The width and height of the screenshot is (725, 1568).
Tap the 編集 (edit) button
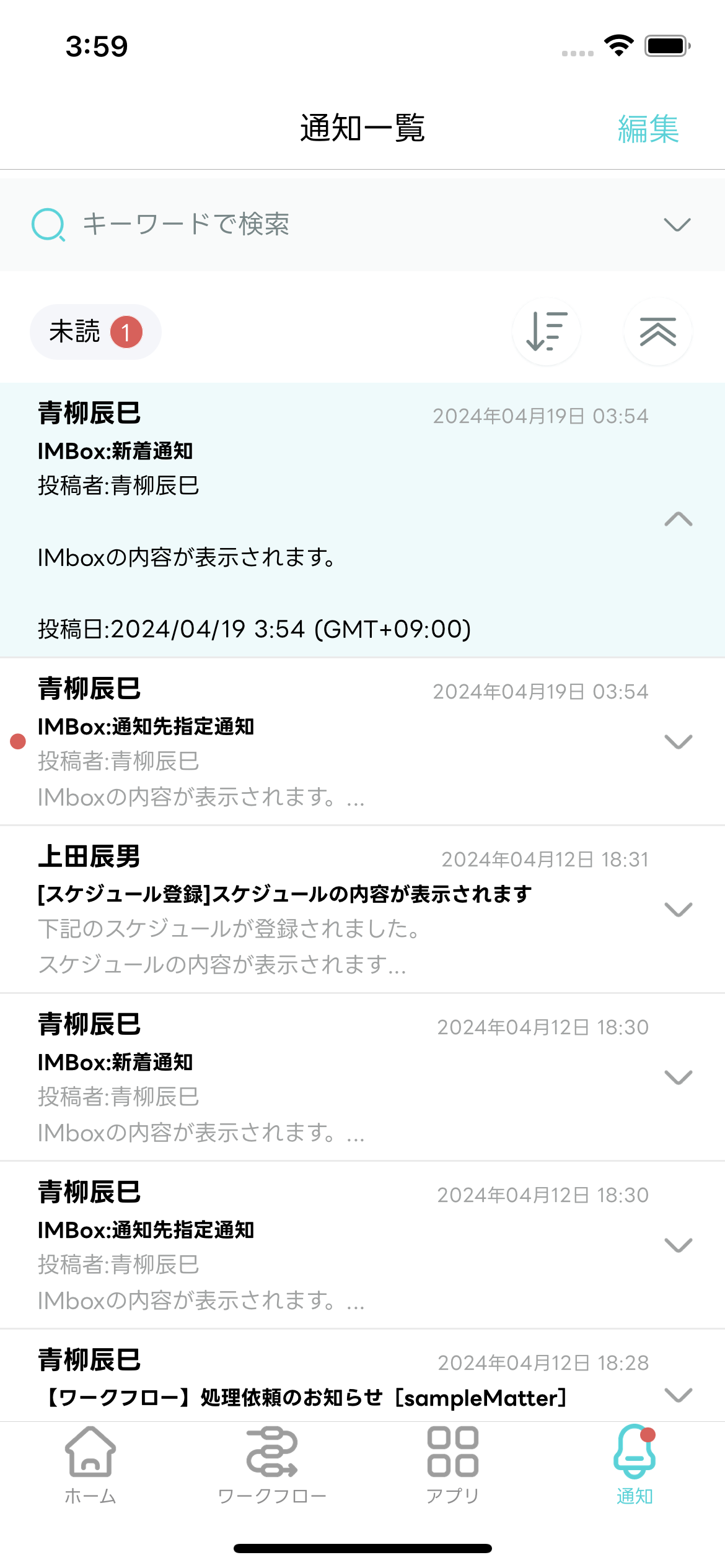click(x=648, y=129)
